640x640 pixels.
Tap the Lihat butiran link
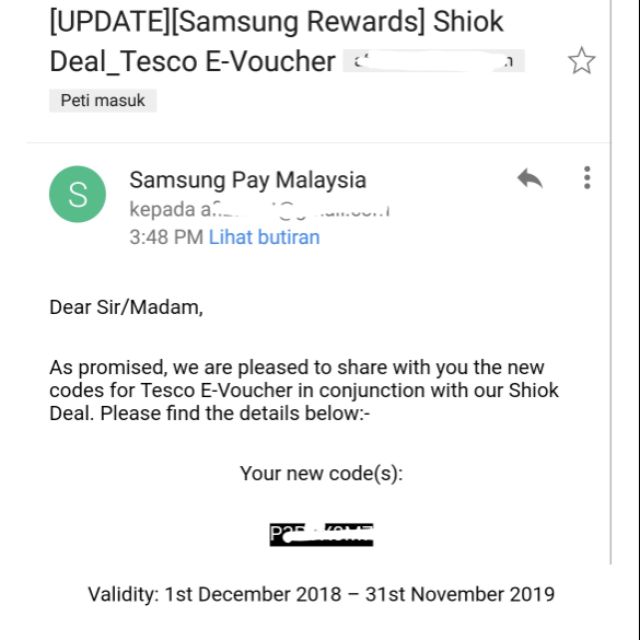tap(264, 237)
